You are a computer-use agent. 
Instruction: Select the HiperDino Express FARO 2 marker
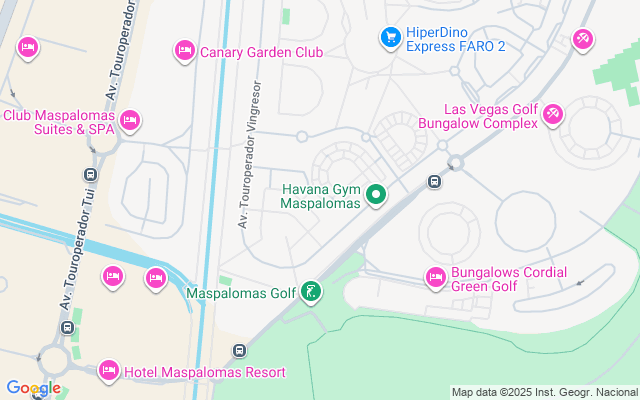point(390,38)
